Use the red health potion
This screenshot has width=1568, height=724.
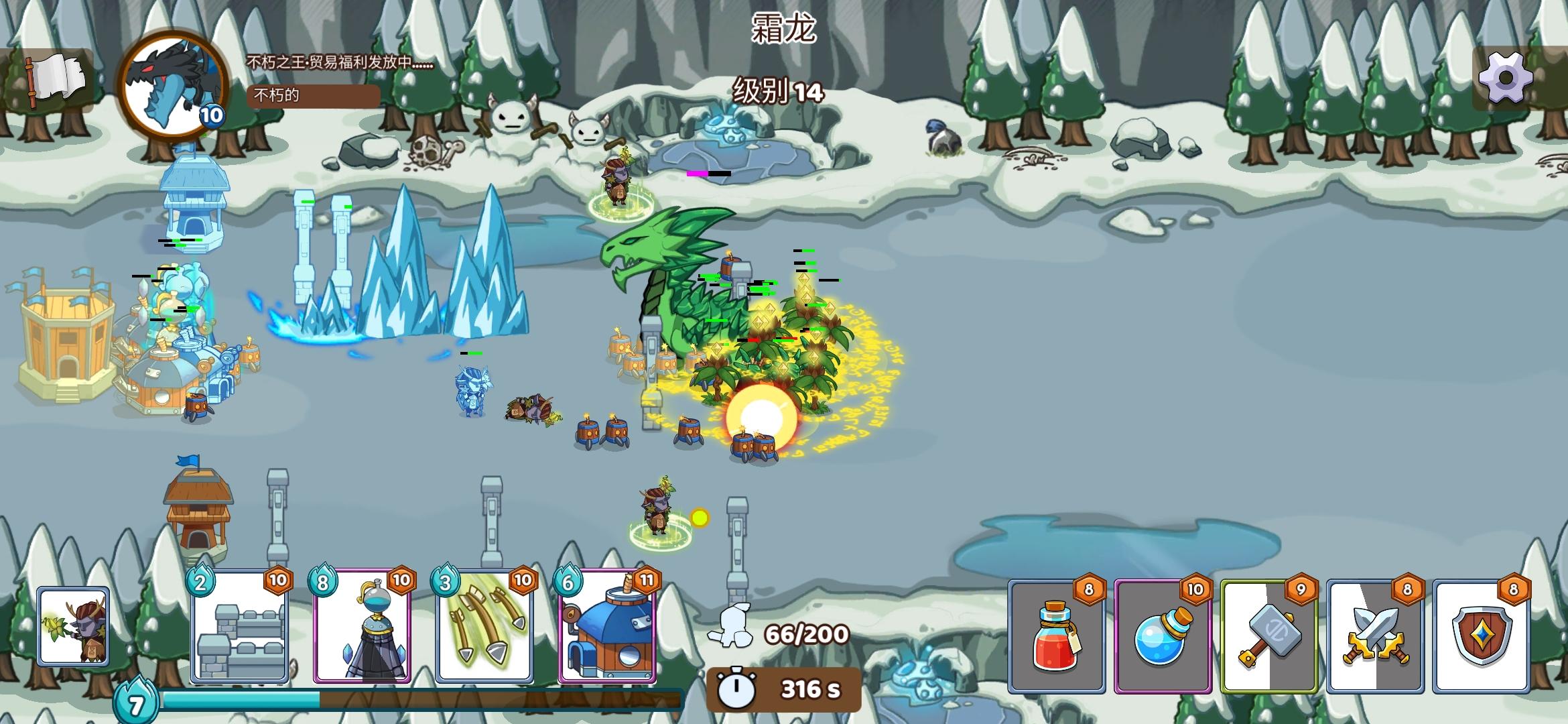pos(1057,636)
